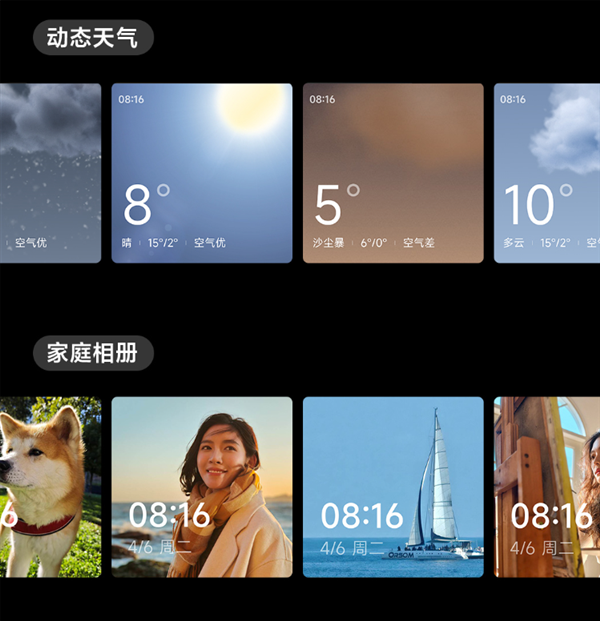This screenshot has width=600, height=621.
Task: Pick the cloudy 10° weather style
Action: (x=547, y=173)
